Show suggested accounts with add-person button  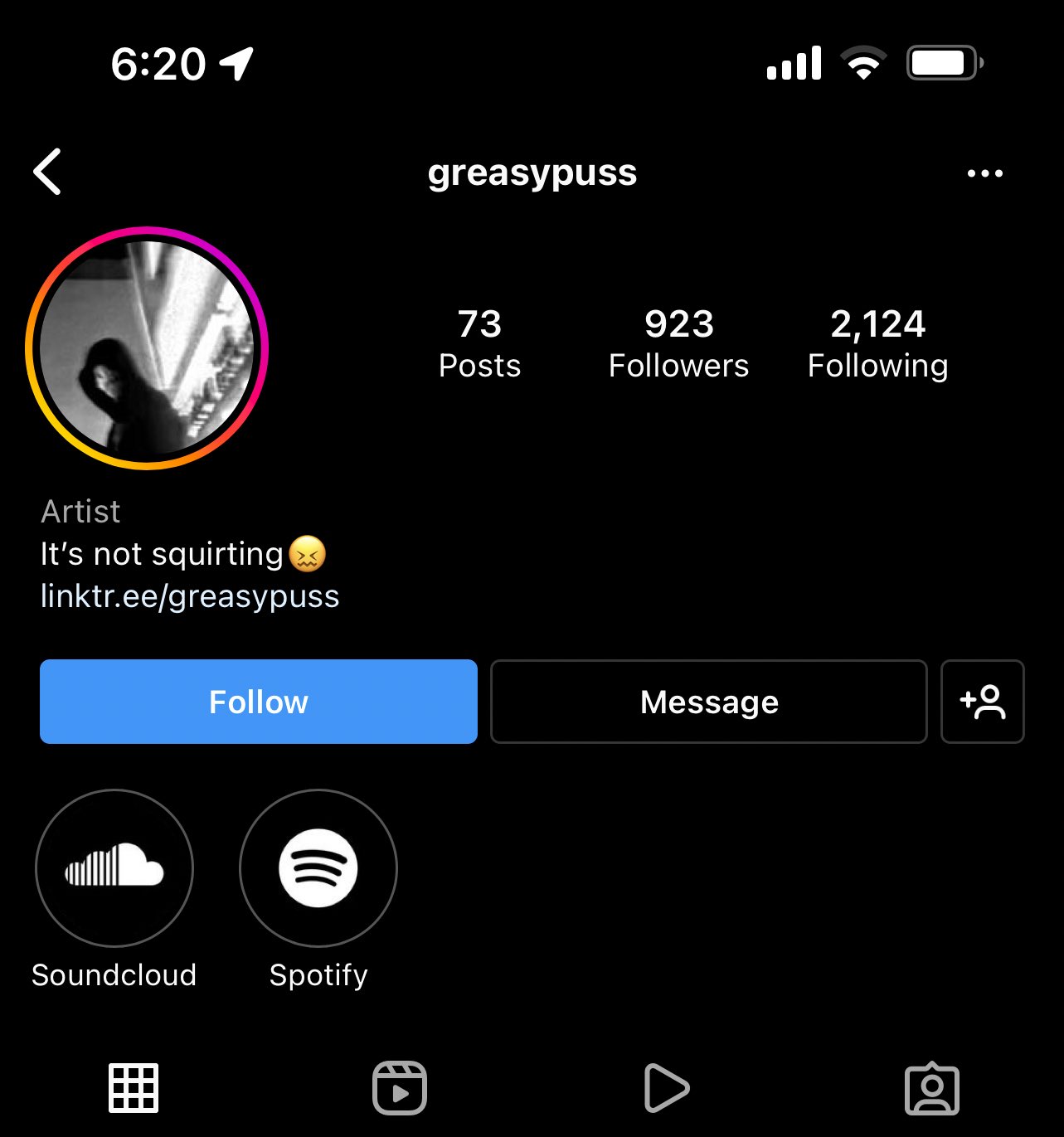point(982,702)
